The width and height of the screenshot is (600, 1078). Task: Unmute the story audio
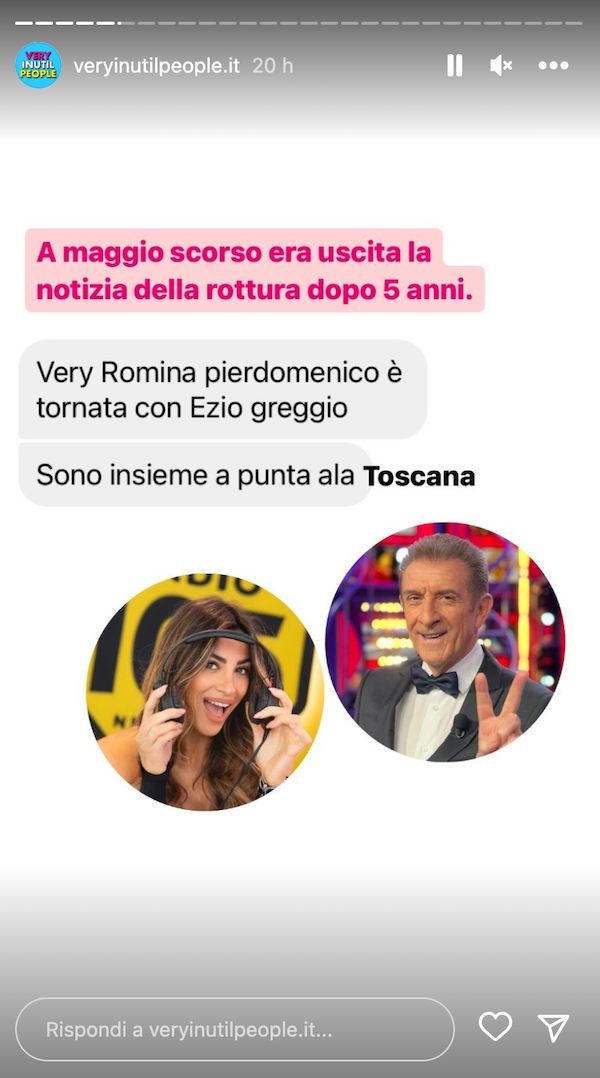click(501, 65)
